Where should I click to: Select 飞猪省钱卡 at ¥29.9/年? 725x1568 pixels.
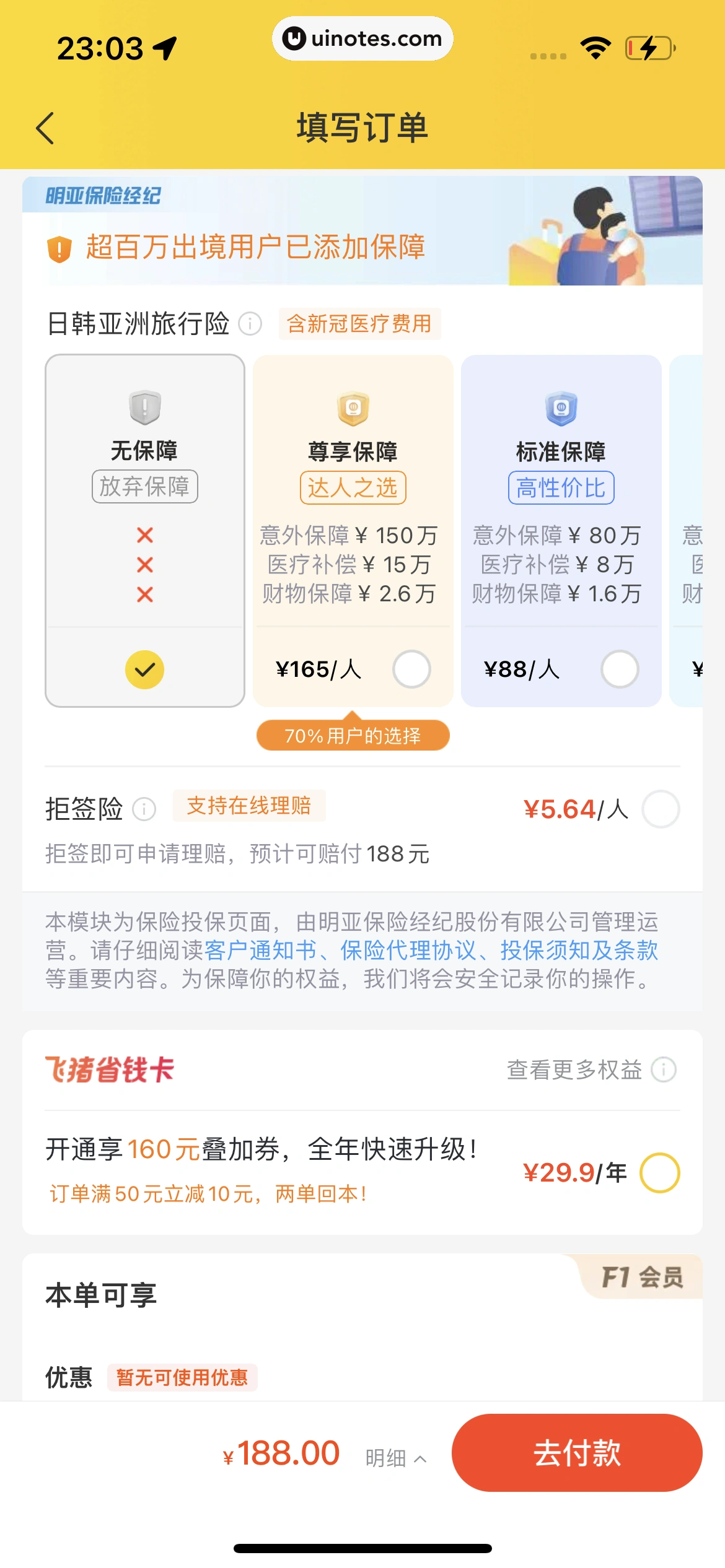click(659, 1172)
